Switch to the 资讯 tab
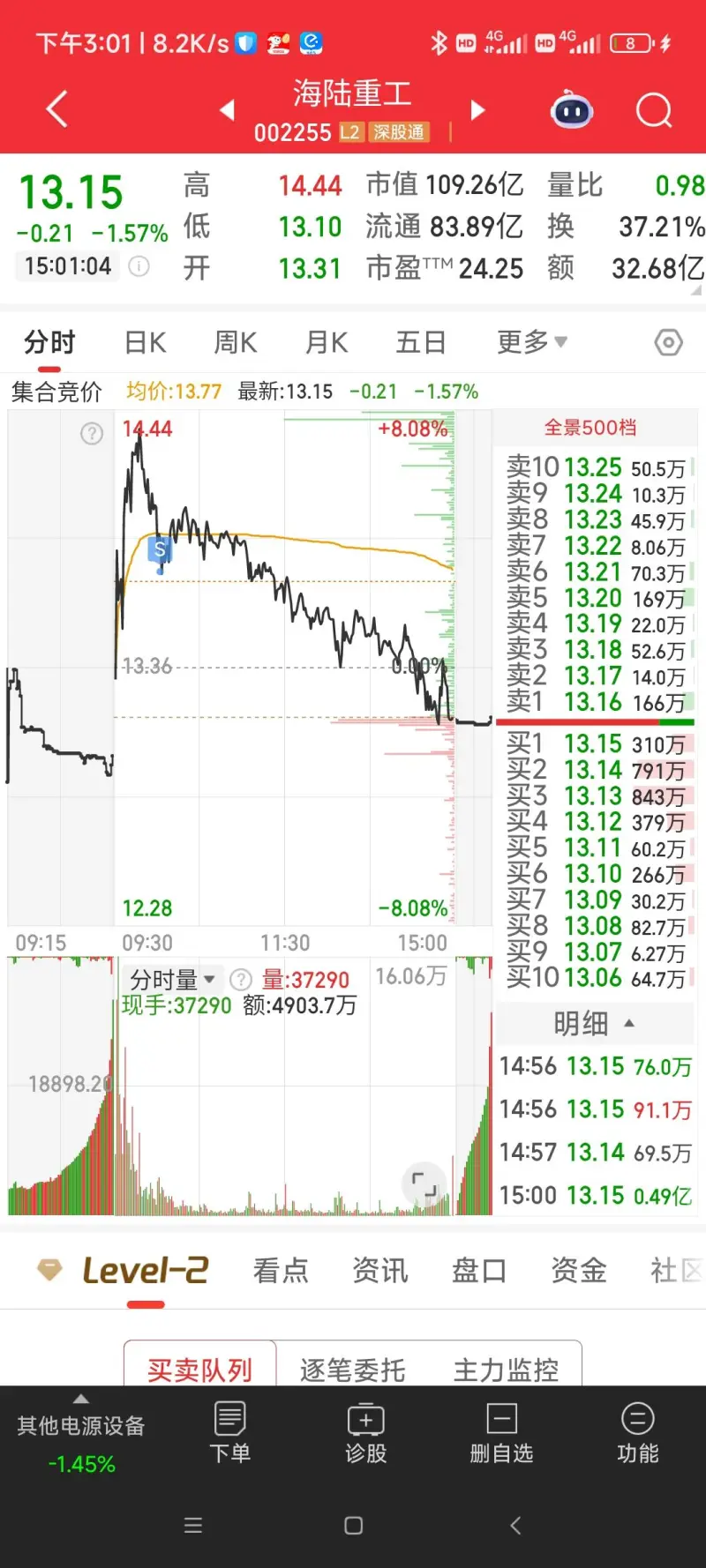 pos(380,1271)
